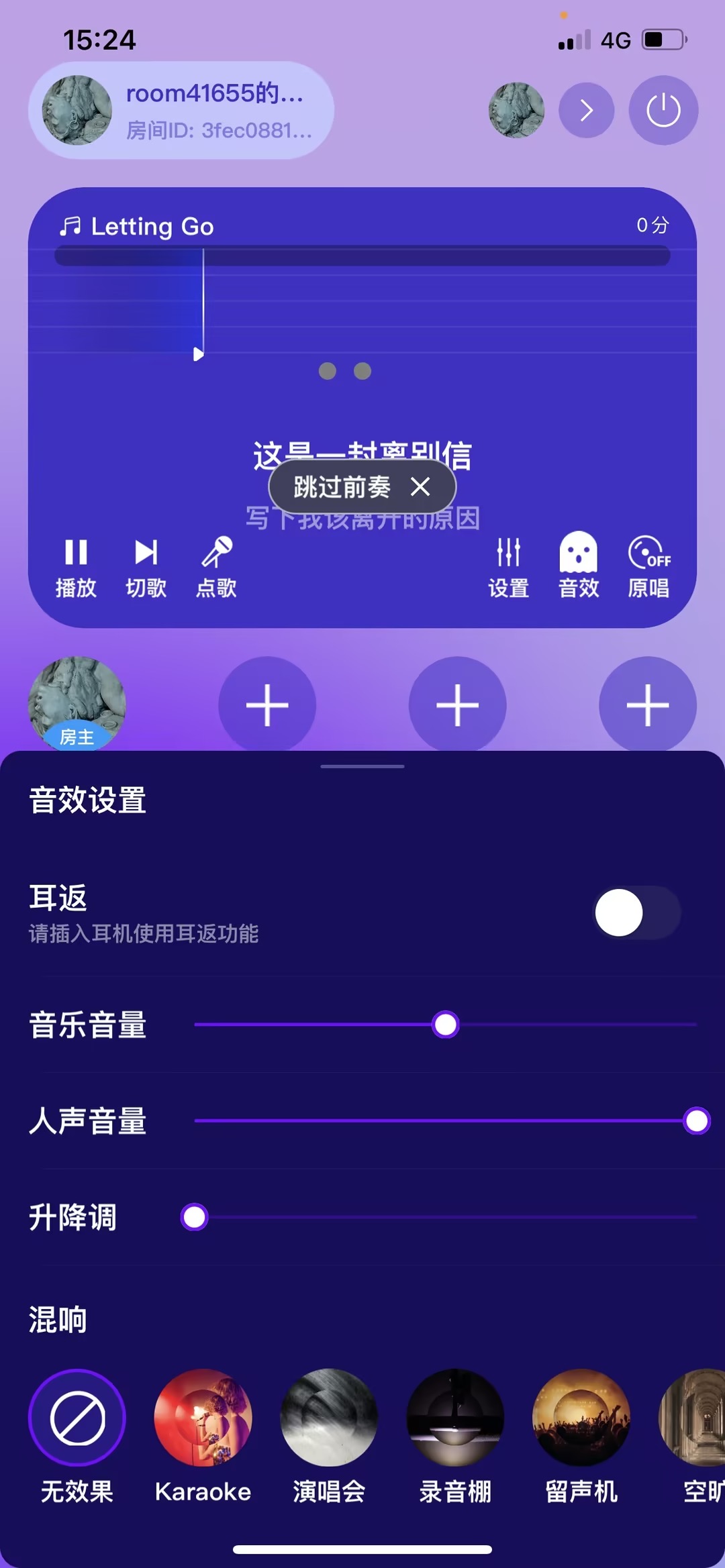Skip to next song with 切歌
This screenshot has height=1568, width=725.
point(146,567)
